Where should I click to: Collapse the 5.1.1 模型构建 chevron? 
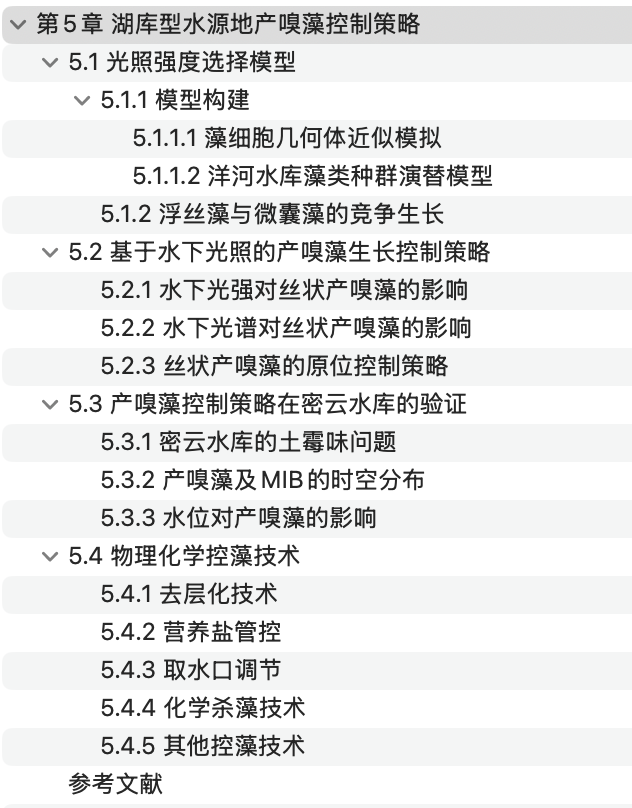click(82, 101)
